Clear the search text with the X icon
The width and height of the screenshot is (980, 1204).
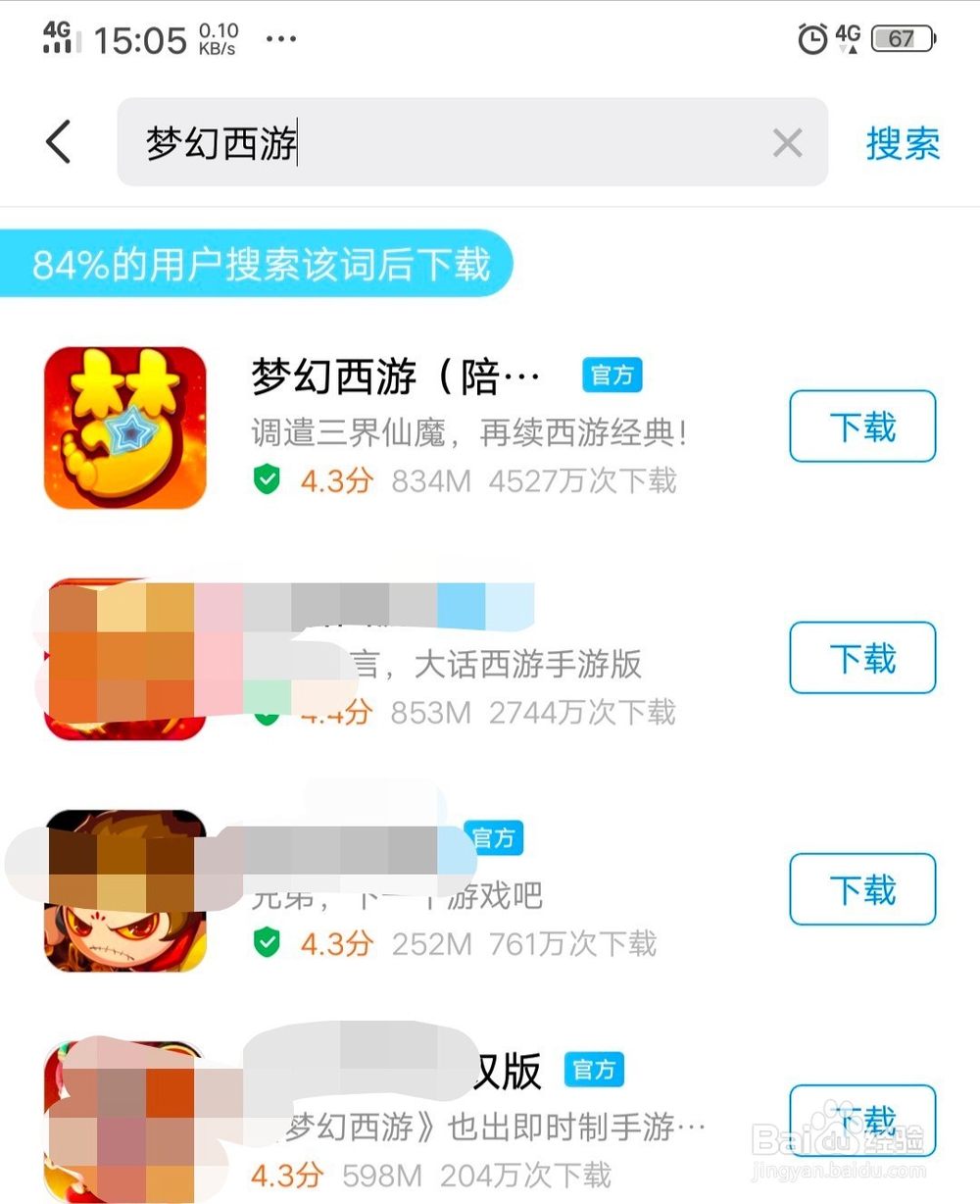tap(787, 143)
